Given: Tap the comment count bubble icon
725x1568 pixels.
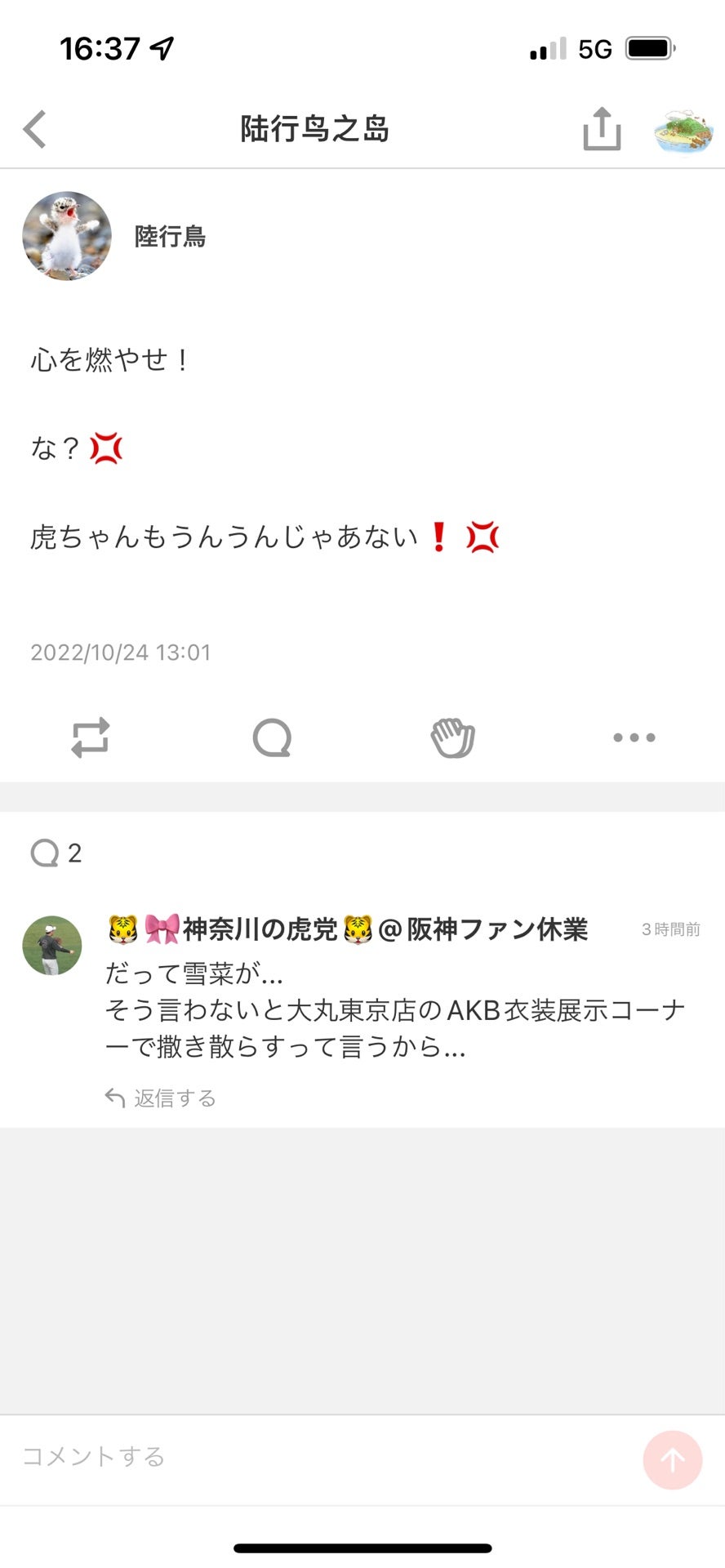Looking at the screenshot, I should pyautogui.click(x=45, y=853).
